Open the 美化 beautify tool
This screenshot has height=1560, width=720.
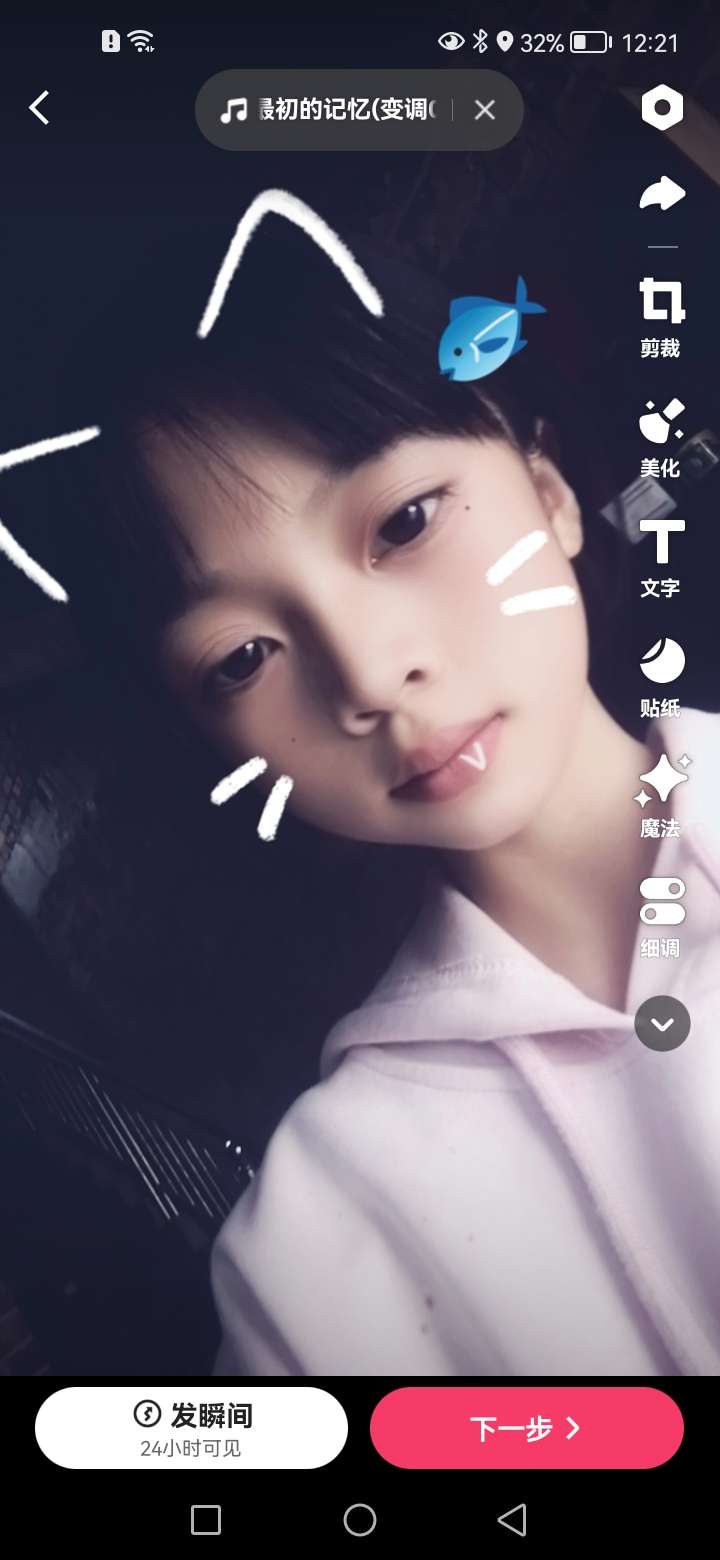661,437
